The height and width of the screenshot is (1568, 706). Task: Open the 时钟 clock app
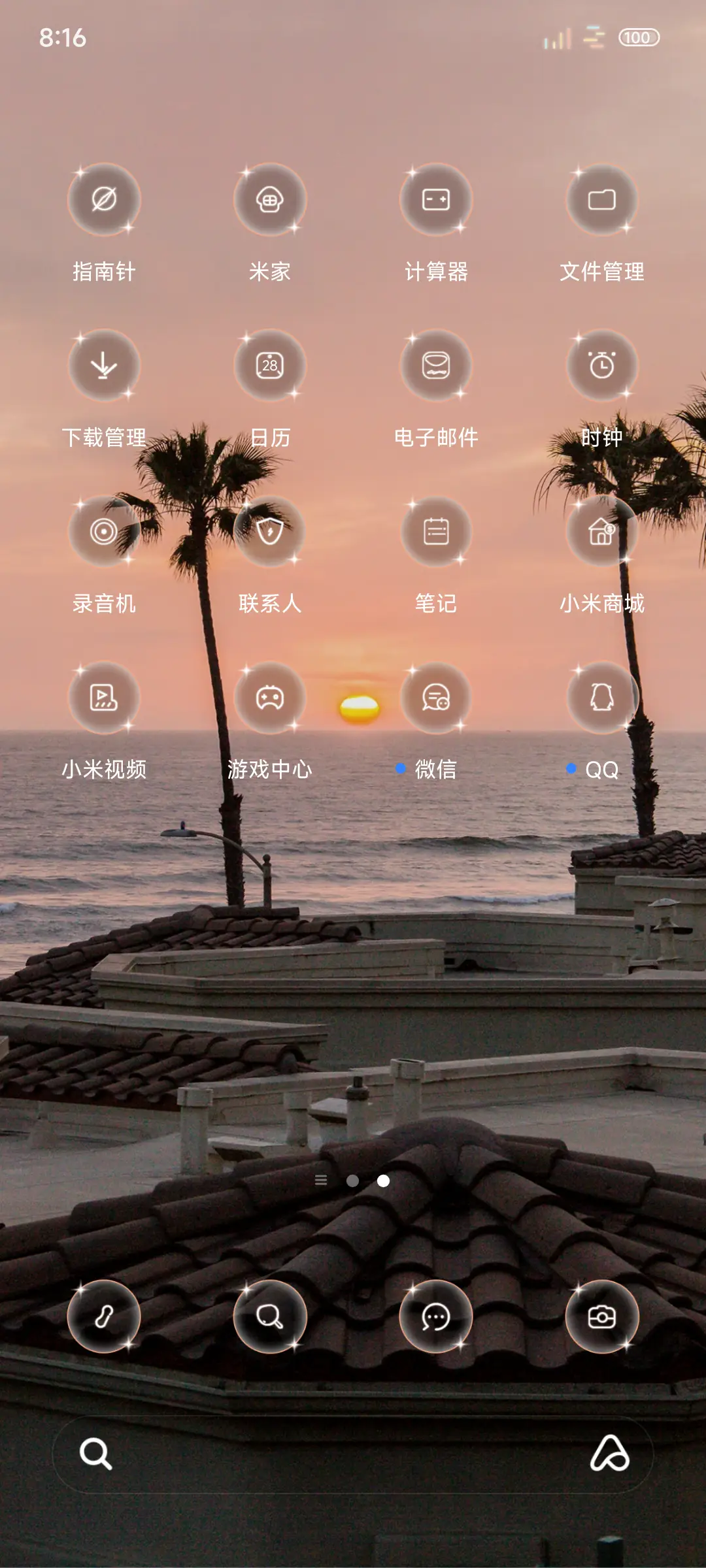[602, 367]
